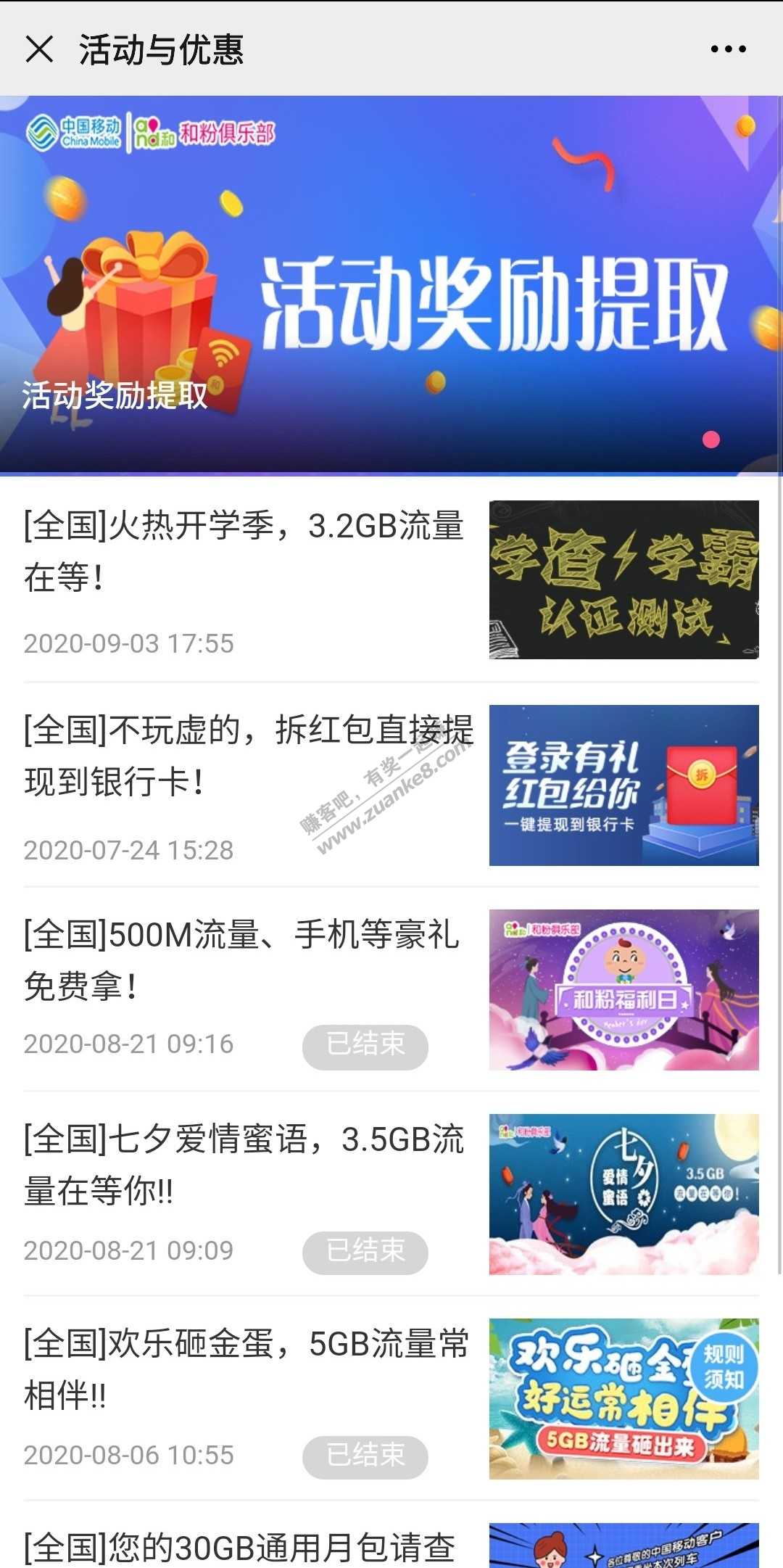The width and height of the screenshot is (783, 1568).
Task: Tap the 和粉福利日 thumbnail image
Action: click(623, 990)
